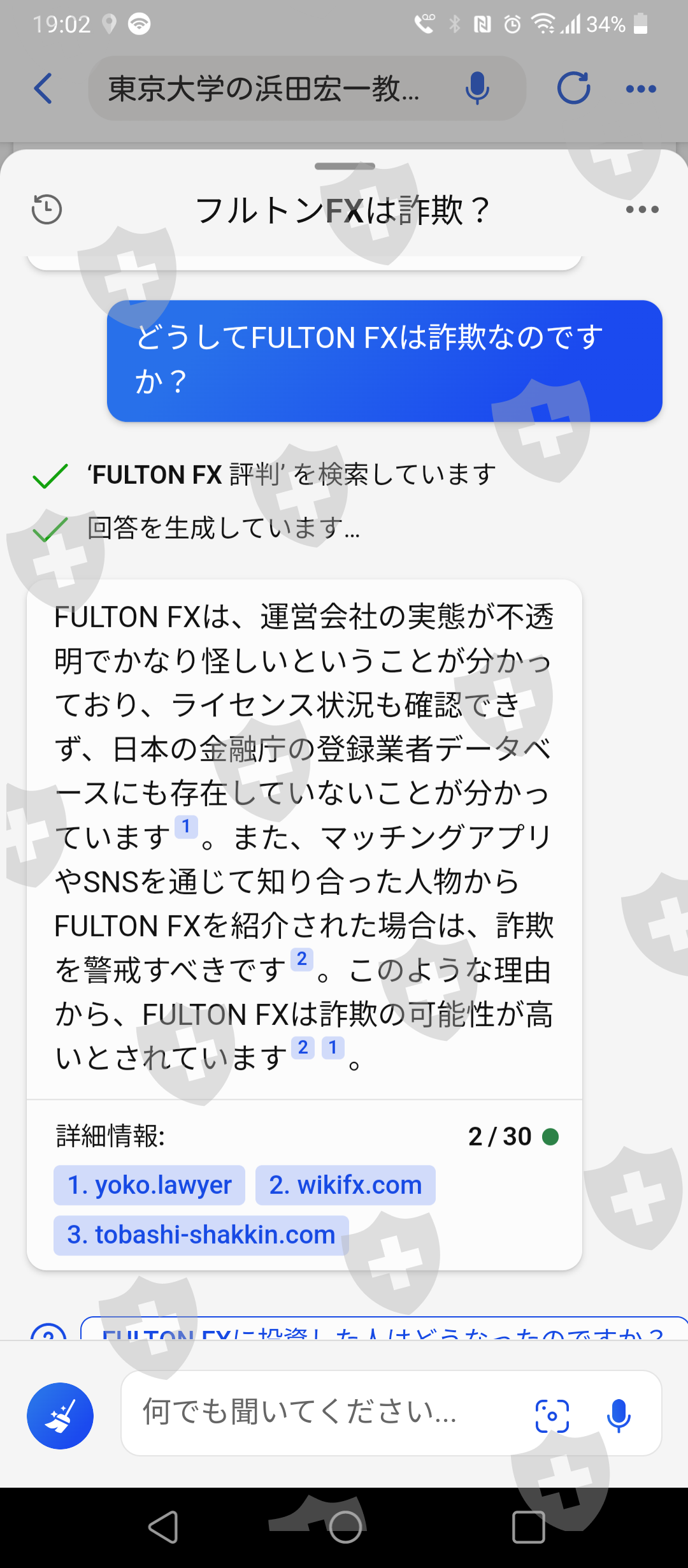
Task: Start a new topic with broom button
Action: pyautogui.click(x=60, y=1416)
